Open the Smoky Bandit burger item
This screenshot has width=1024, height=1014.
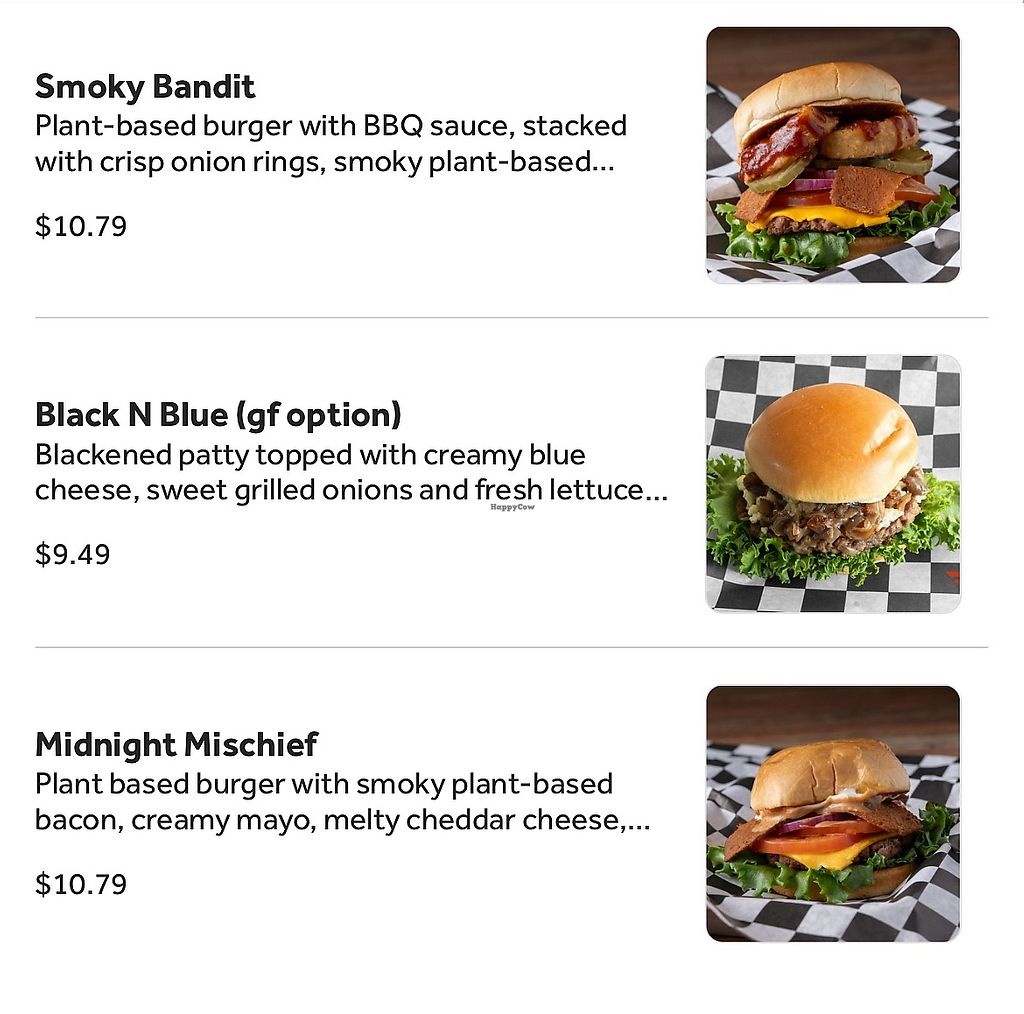145,87
